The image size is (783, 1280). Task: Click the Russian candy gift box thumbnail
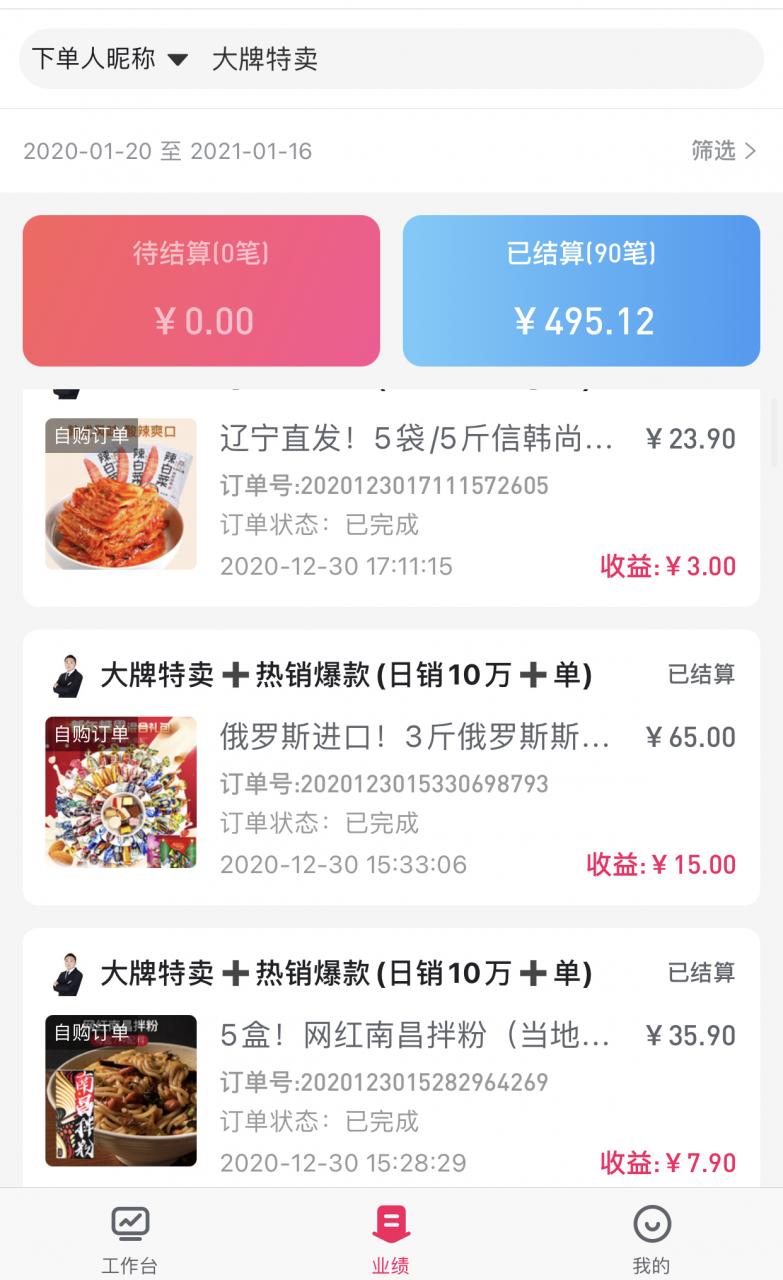tap(120, 791)
